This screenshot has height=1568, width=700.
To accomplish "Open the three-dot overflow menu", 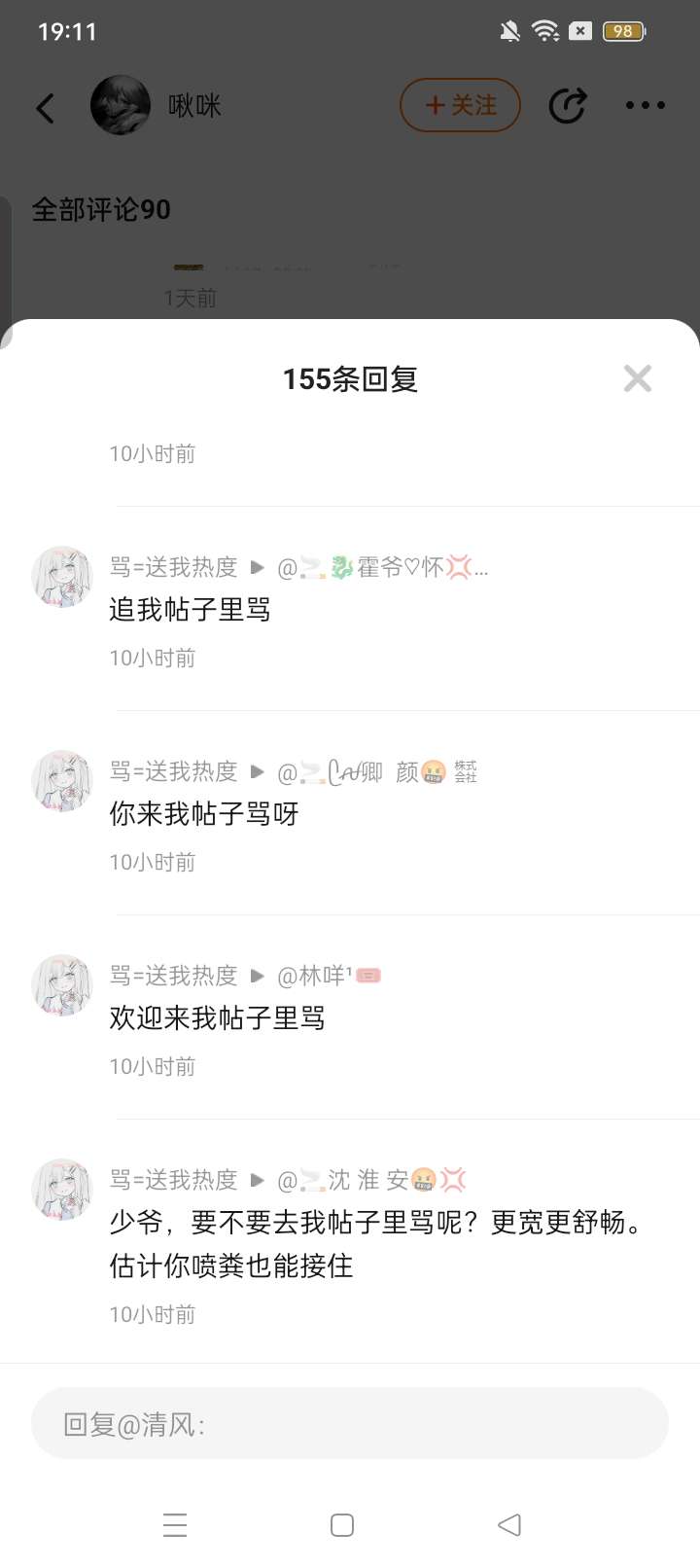I will (x=646, y=105).
